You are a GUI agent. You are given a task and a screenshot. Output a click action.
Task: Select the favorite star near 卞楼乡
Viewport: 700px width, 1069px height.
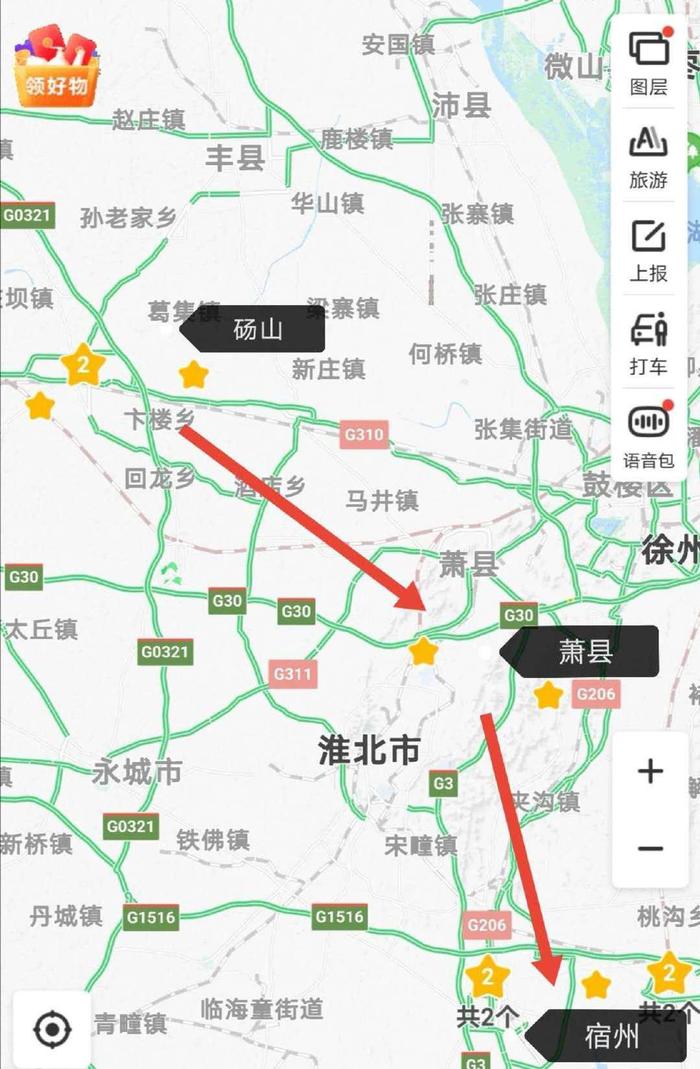click(193, 375)
